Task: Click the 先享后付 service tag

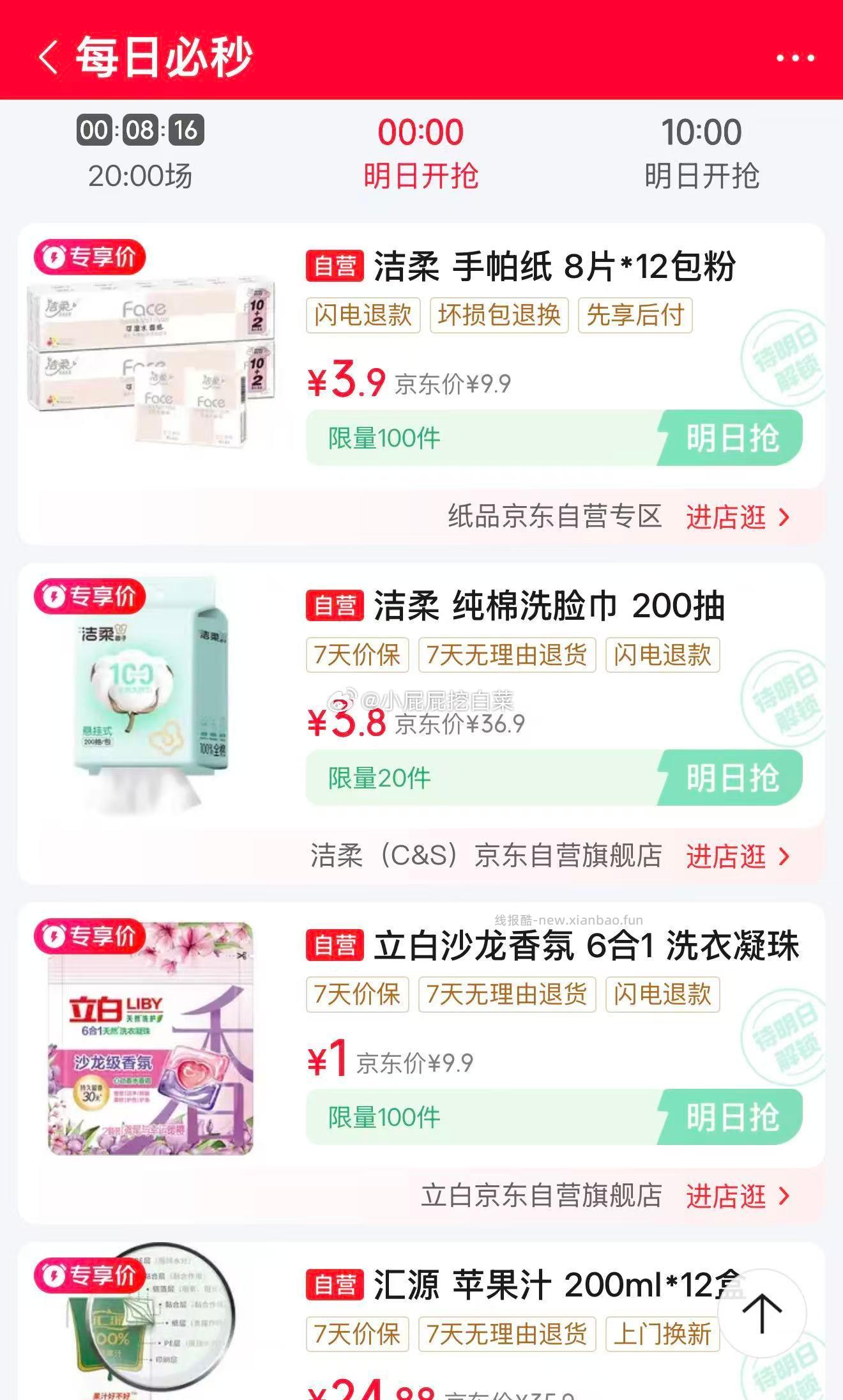Action: click(636, 314)
